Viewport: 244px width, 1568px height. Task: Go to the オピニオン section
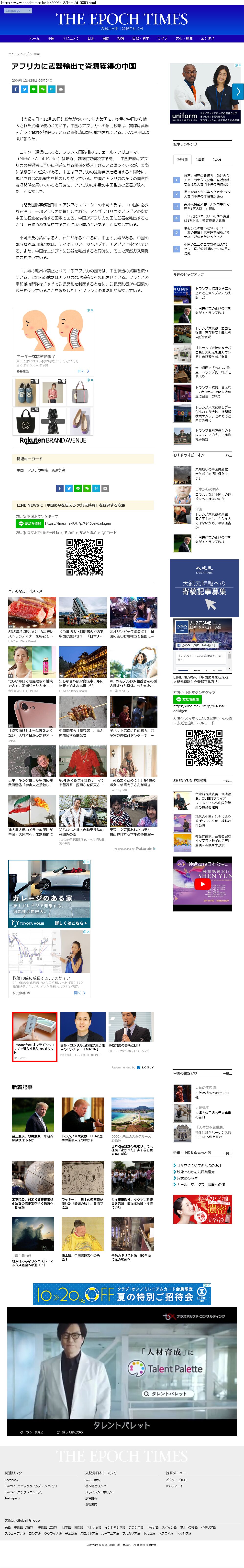(71, 38)
